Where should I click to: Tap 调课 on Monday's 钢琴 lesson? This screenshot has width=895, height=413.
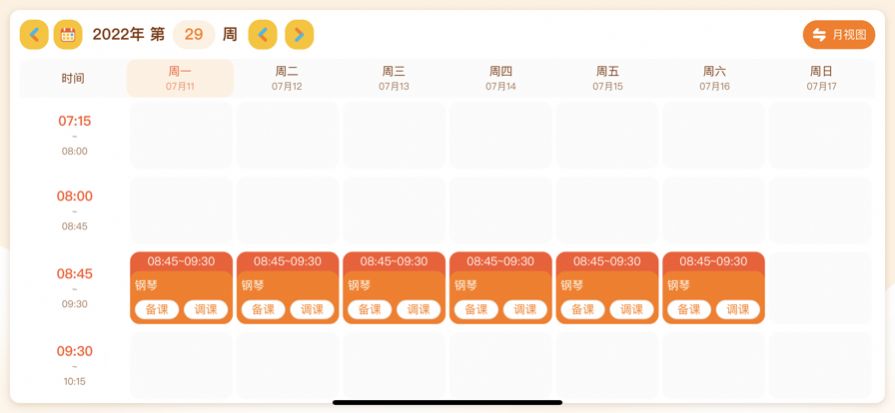pos(206,309)
